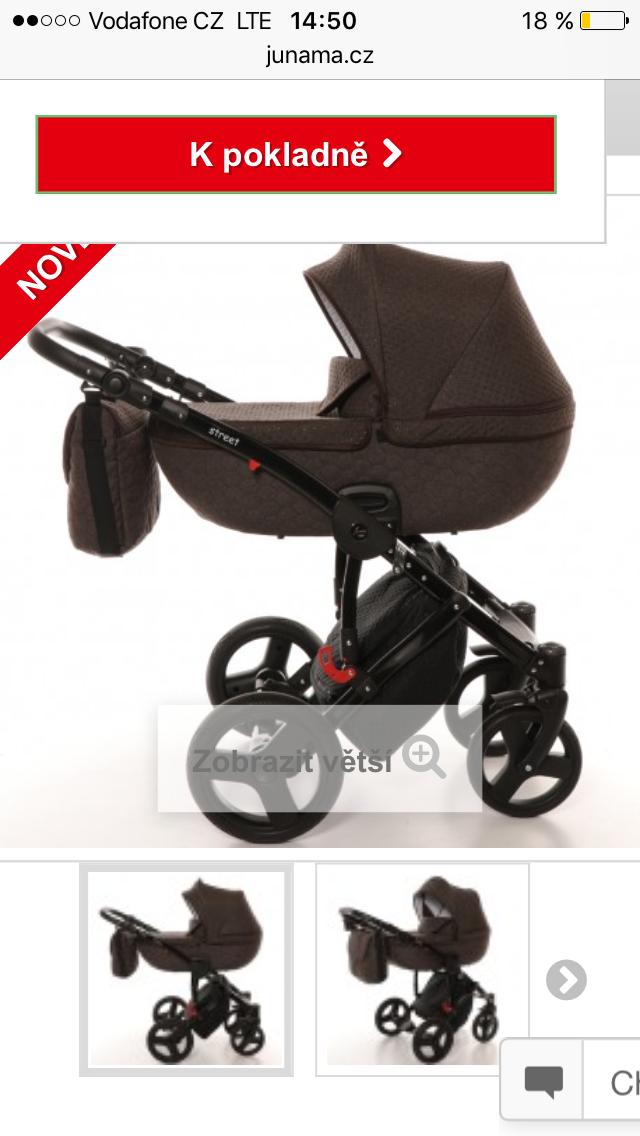Tap the K pokladně checkout button

point(296,154)
